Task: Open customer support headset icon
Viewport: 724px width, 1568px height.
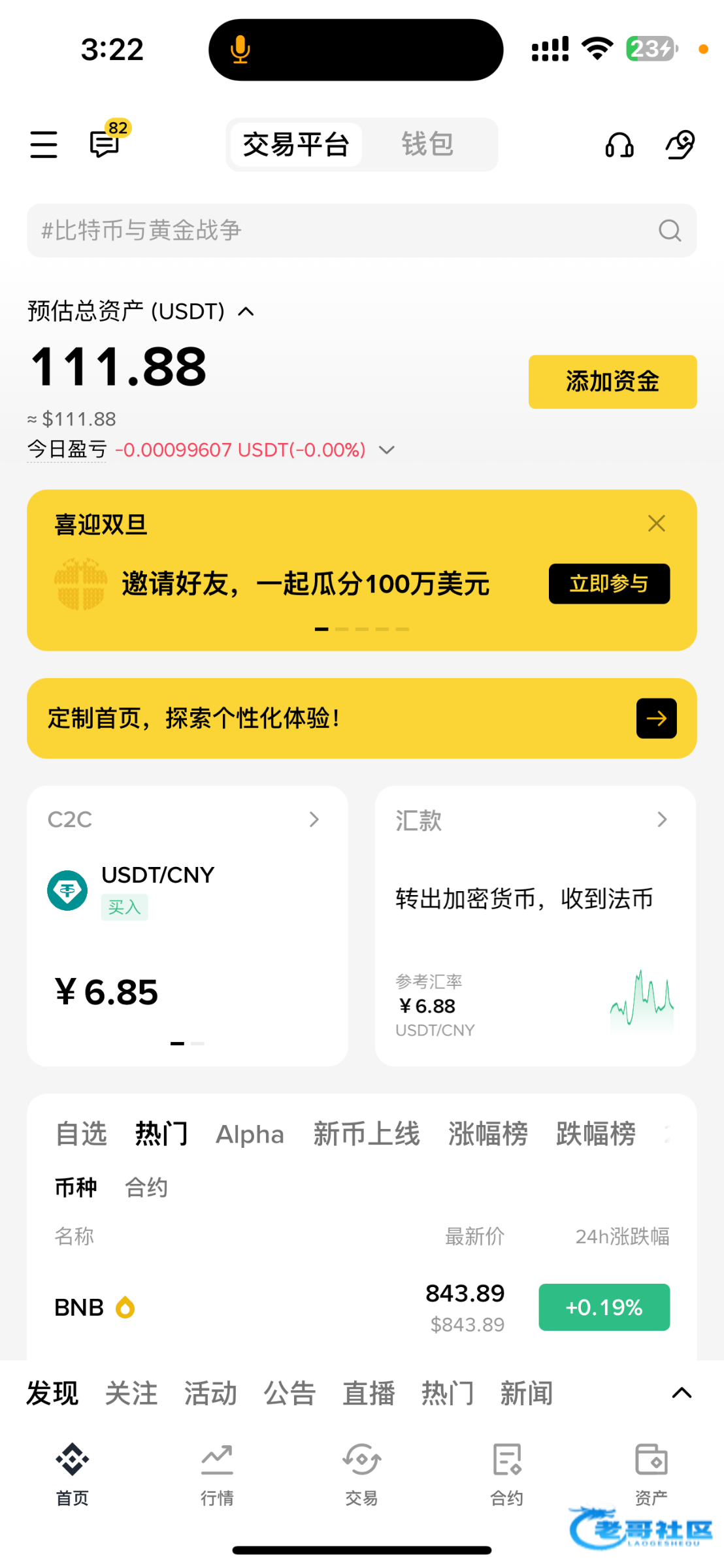Action: (619, 145)
